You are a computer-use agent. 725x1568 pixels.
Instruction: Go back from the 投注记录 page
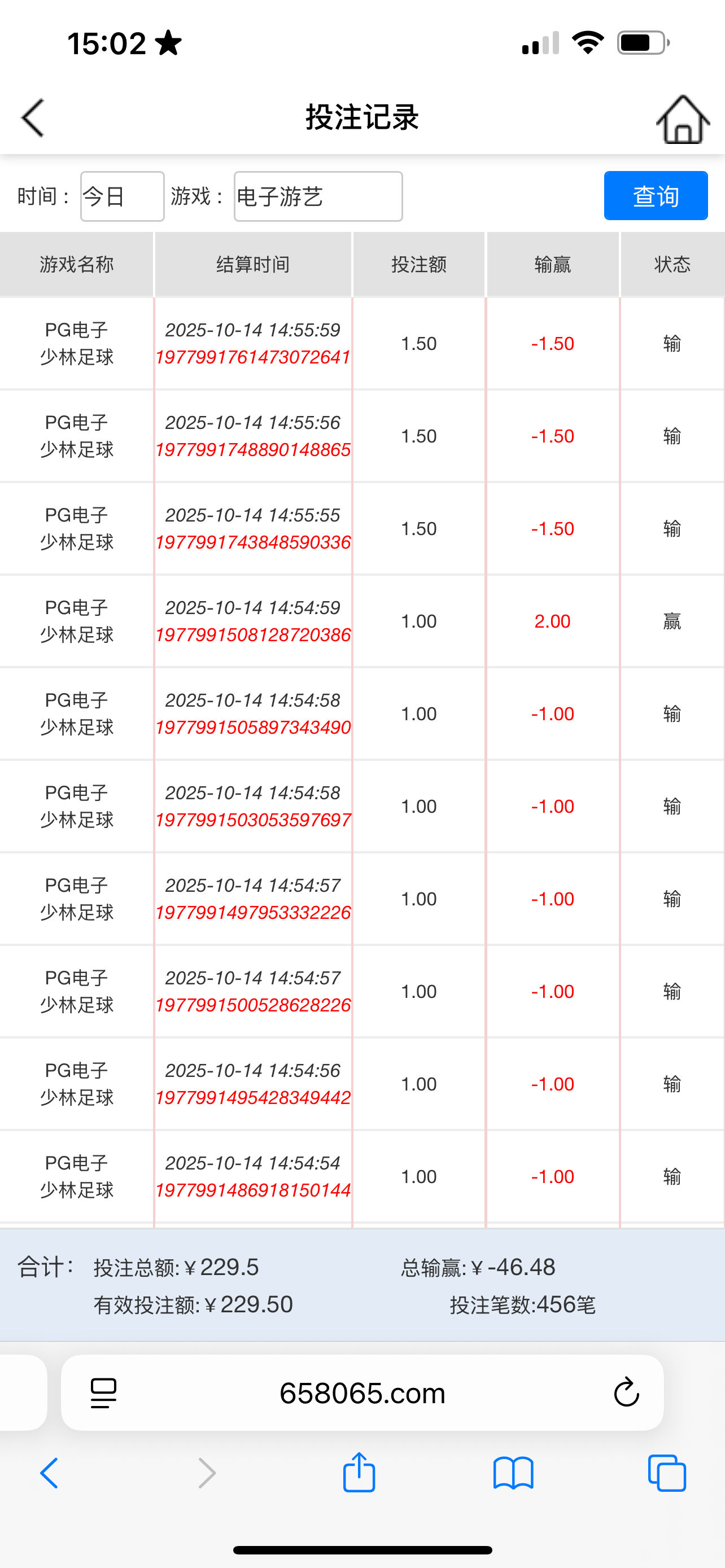coord(33,117)
